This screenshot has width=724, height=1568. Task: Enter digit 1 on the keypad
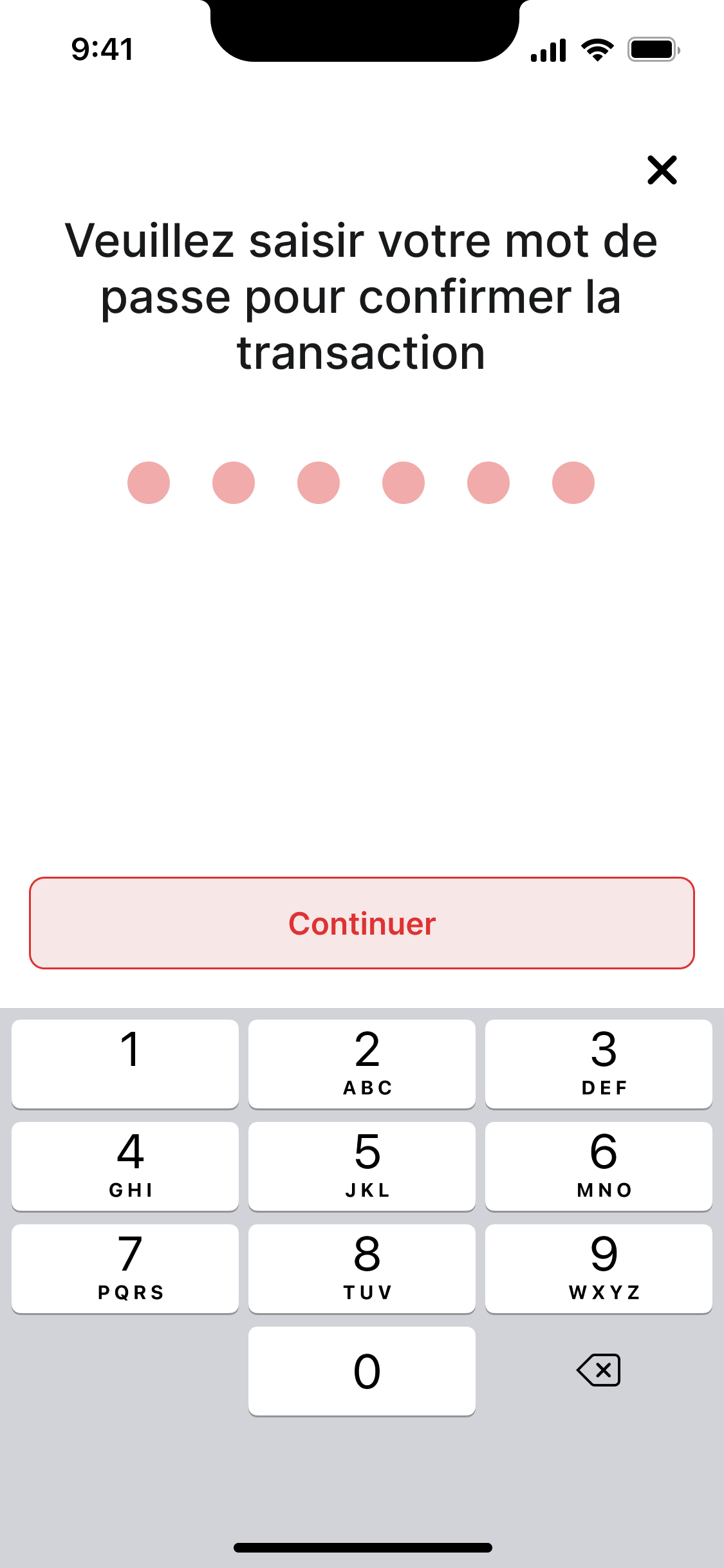pos(125,1063)
